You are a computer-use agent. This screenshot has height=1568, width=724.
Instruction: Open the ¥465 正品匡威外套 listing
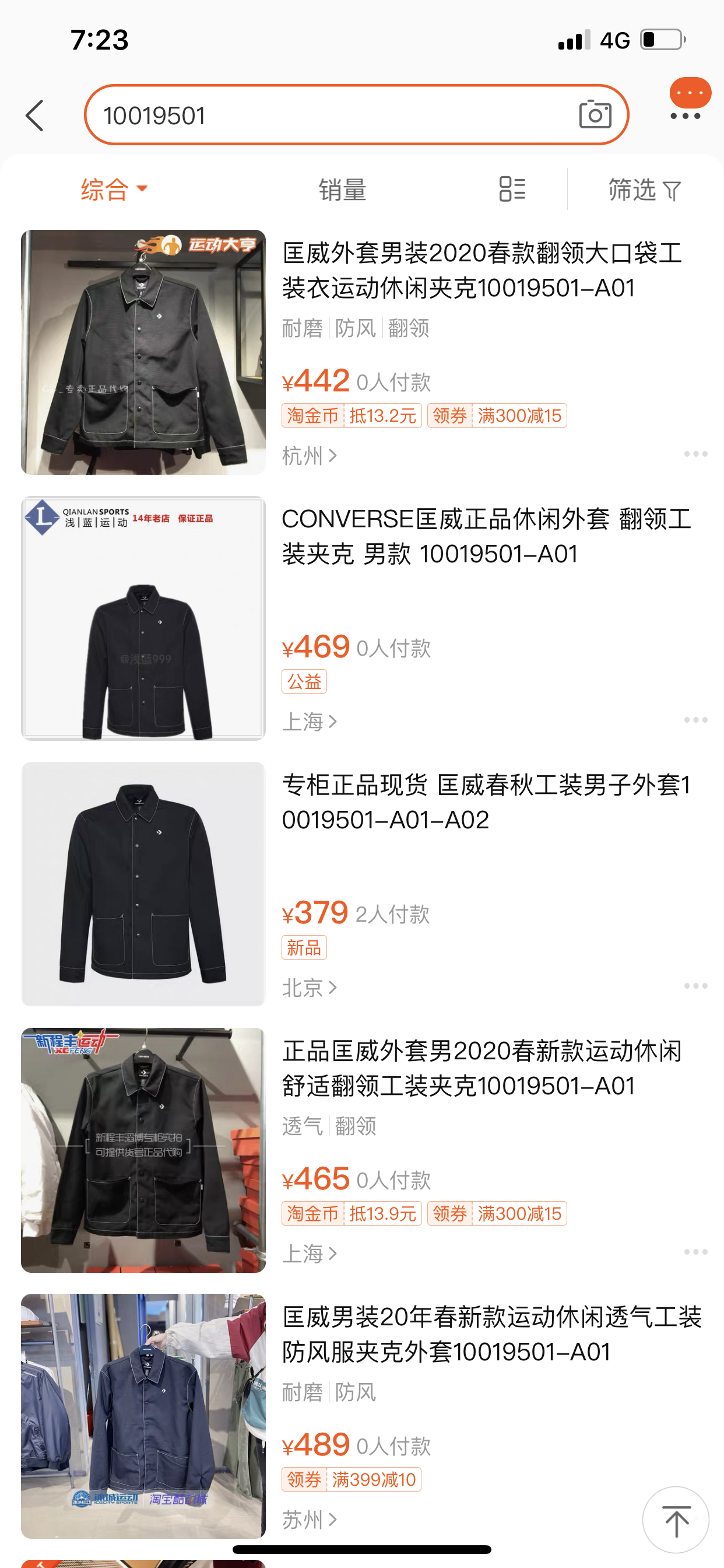[481, 1068]
